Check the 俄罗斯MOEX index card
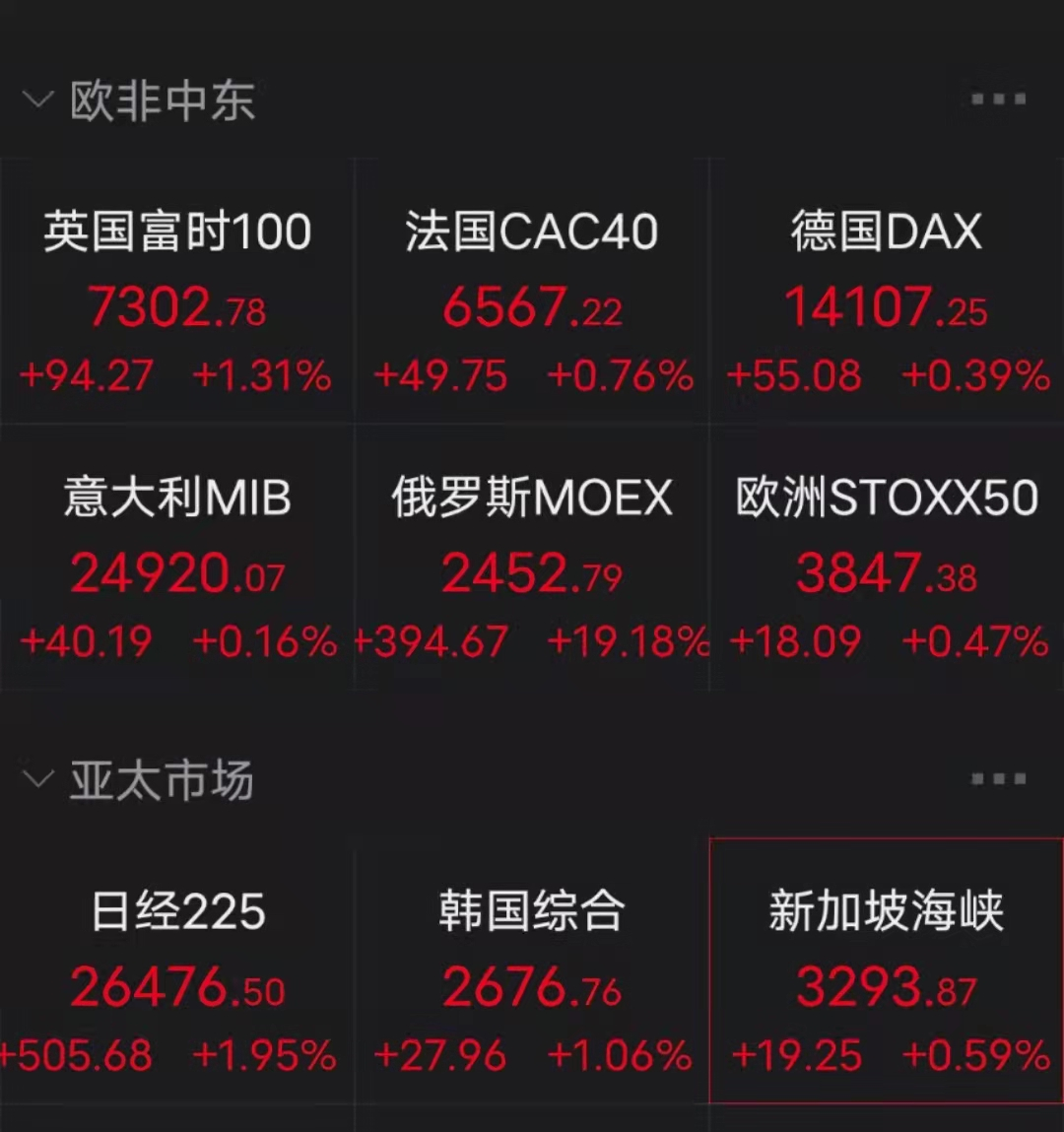Image resolution: width=1064 pixels, height=1132 pixels. [532, 562]
